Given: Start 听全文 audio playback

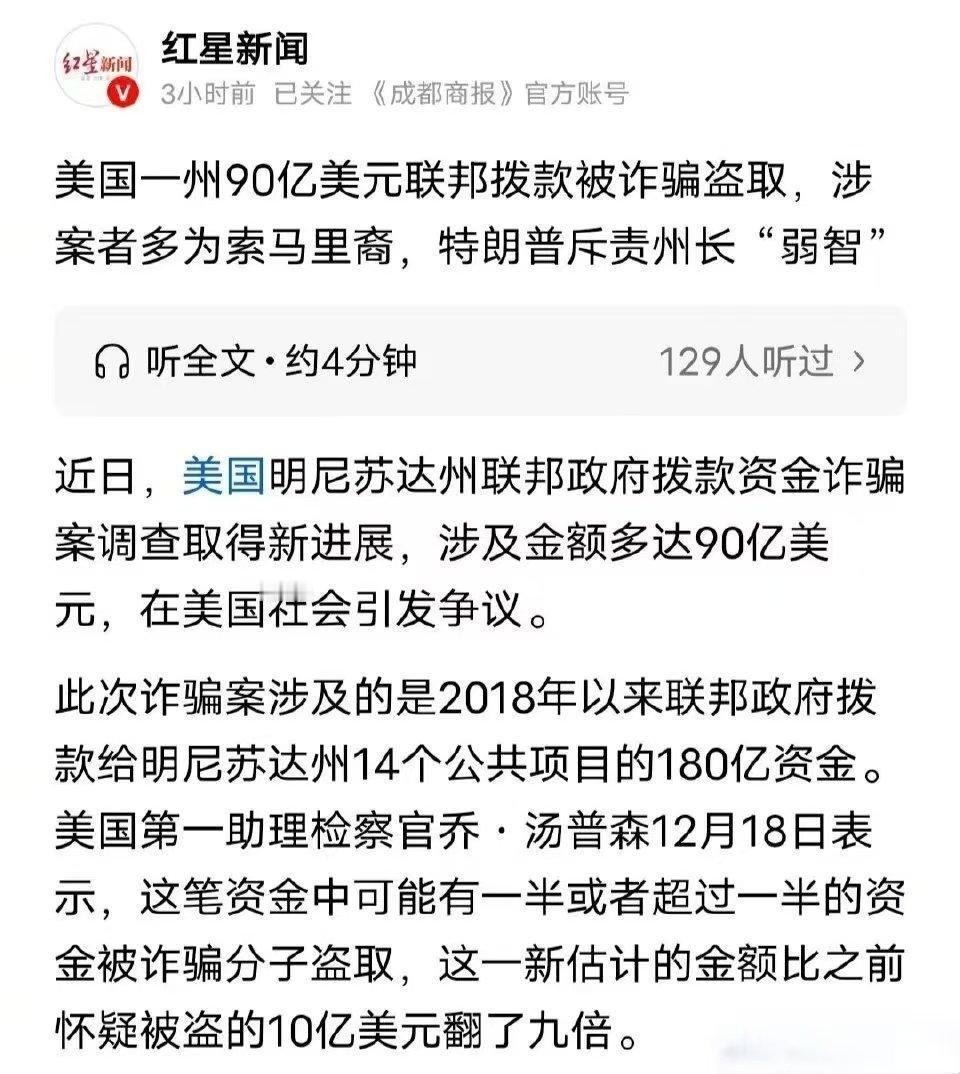Looking at the screenshot, I should coord(200,363).
